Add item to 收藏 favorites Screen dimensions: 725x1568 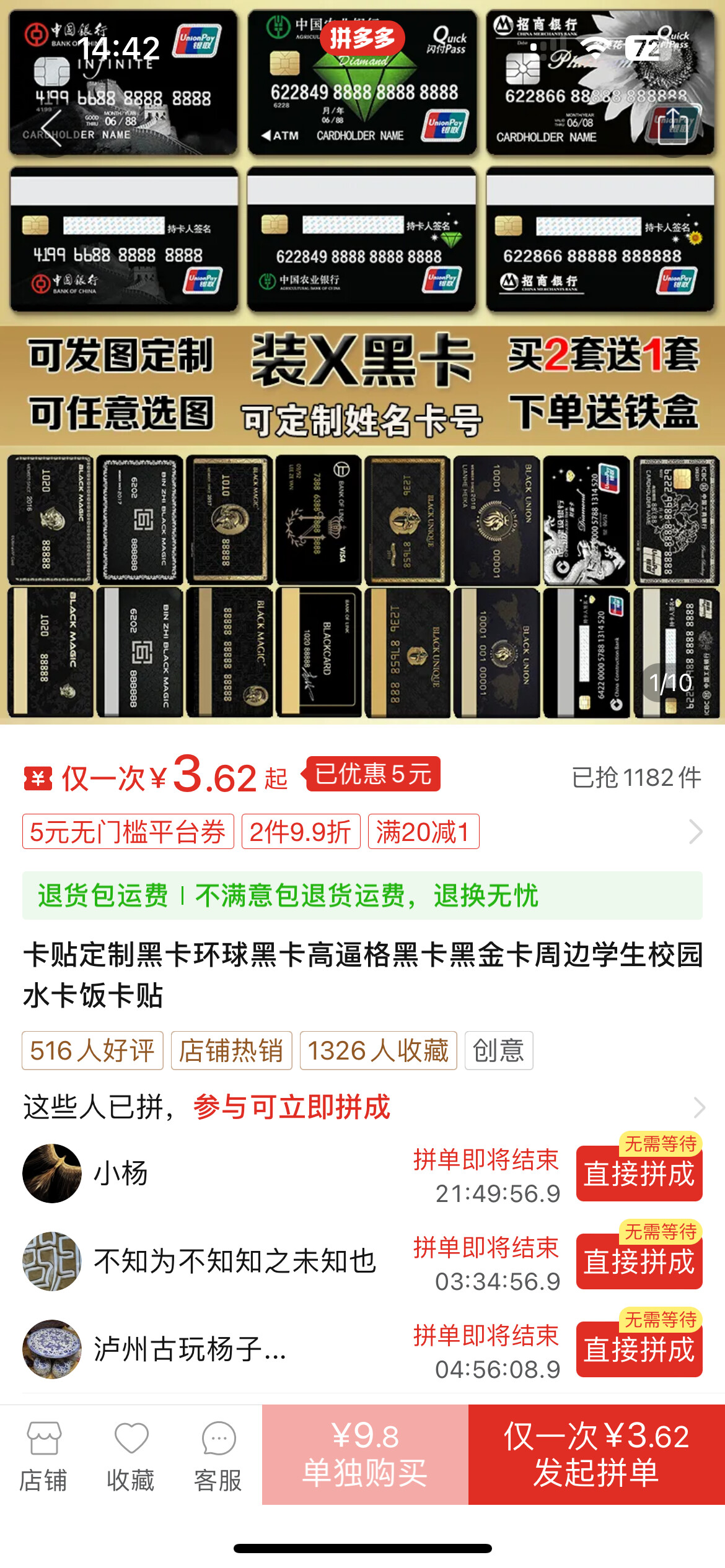click(131, 1456)
